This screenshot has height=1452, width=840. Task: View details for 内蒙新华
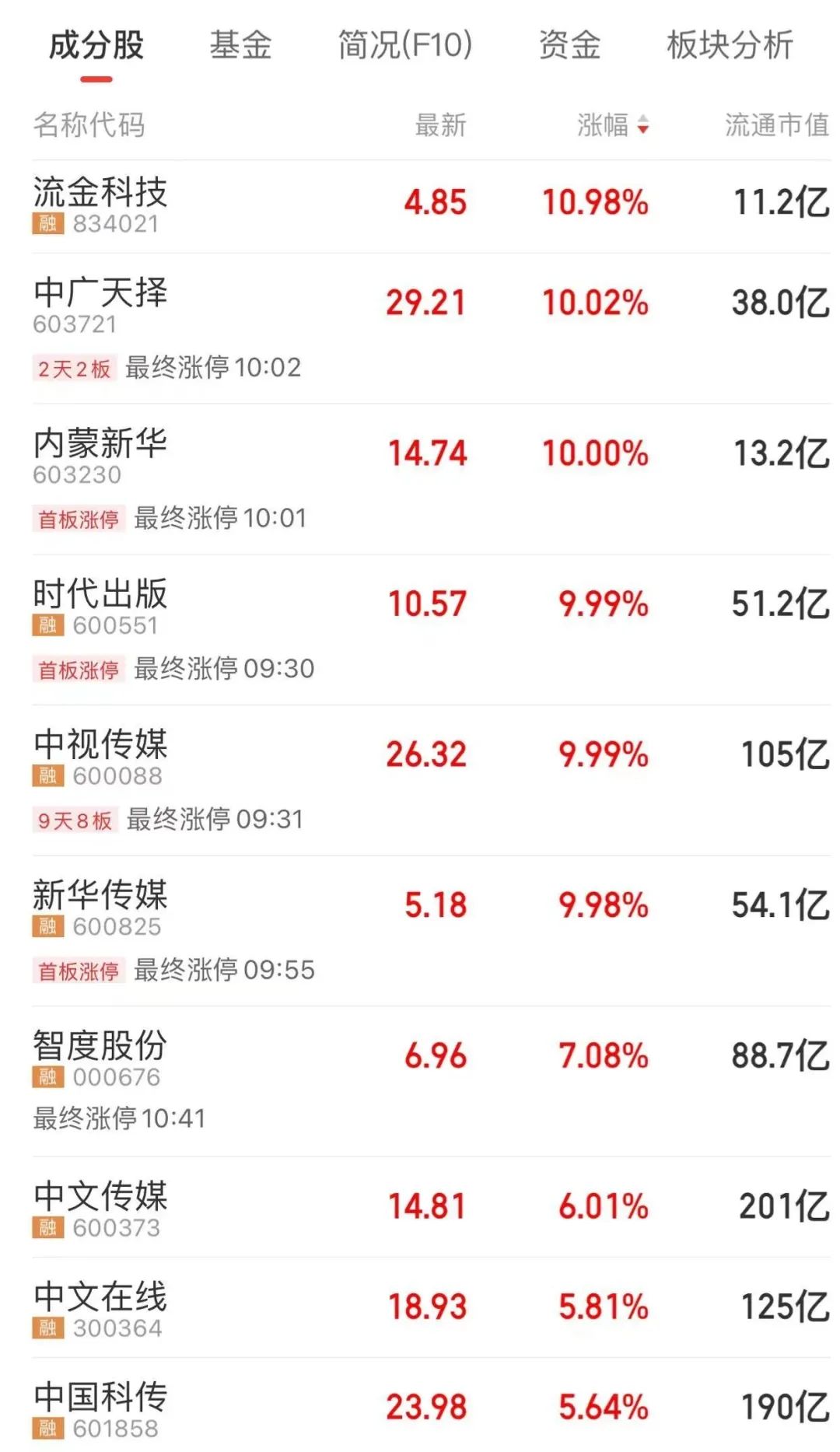(101, 454)
